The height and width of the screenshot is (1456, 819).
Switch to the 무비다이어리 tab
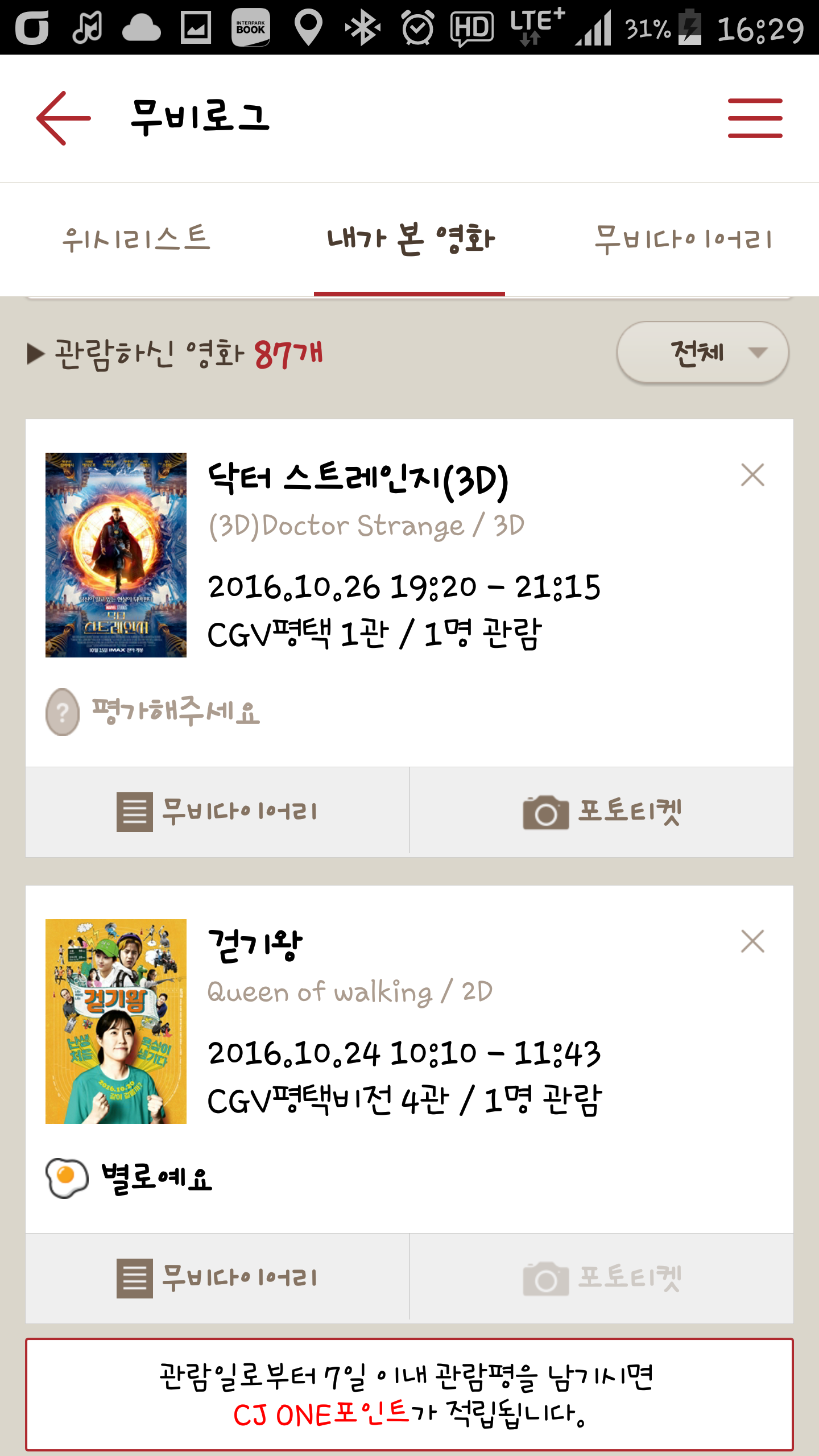pyautogui.click(x=682, y=239)
